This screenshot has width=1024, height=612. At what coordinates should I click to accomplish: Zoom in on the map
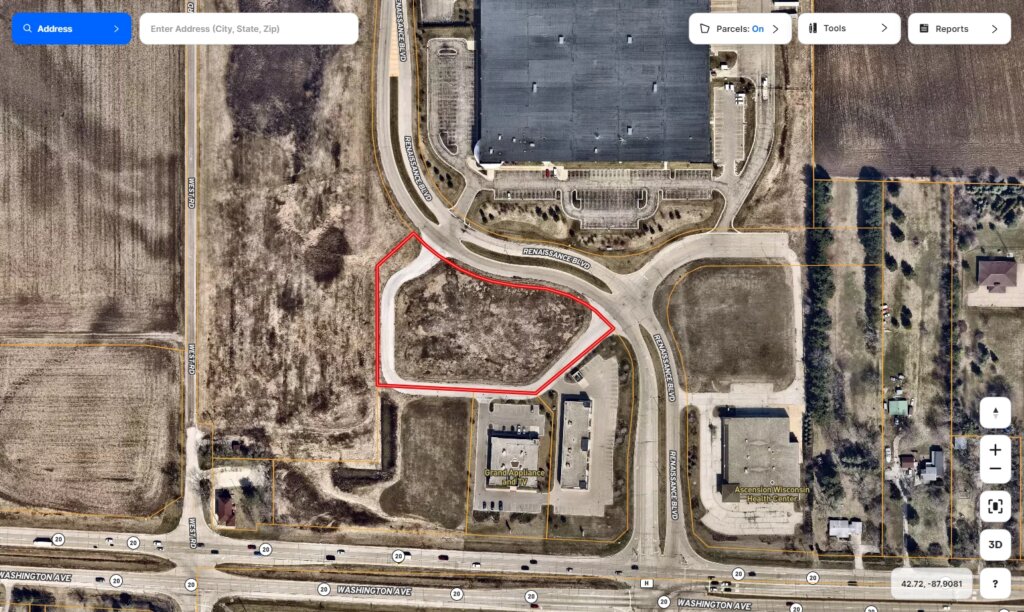tap(995, 450)
